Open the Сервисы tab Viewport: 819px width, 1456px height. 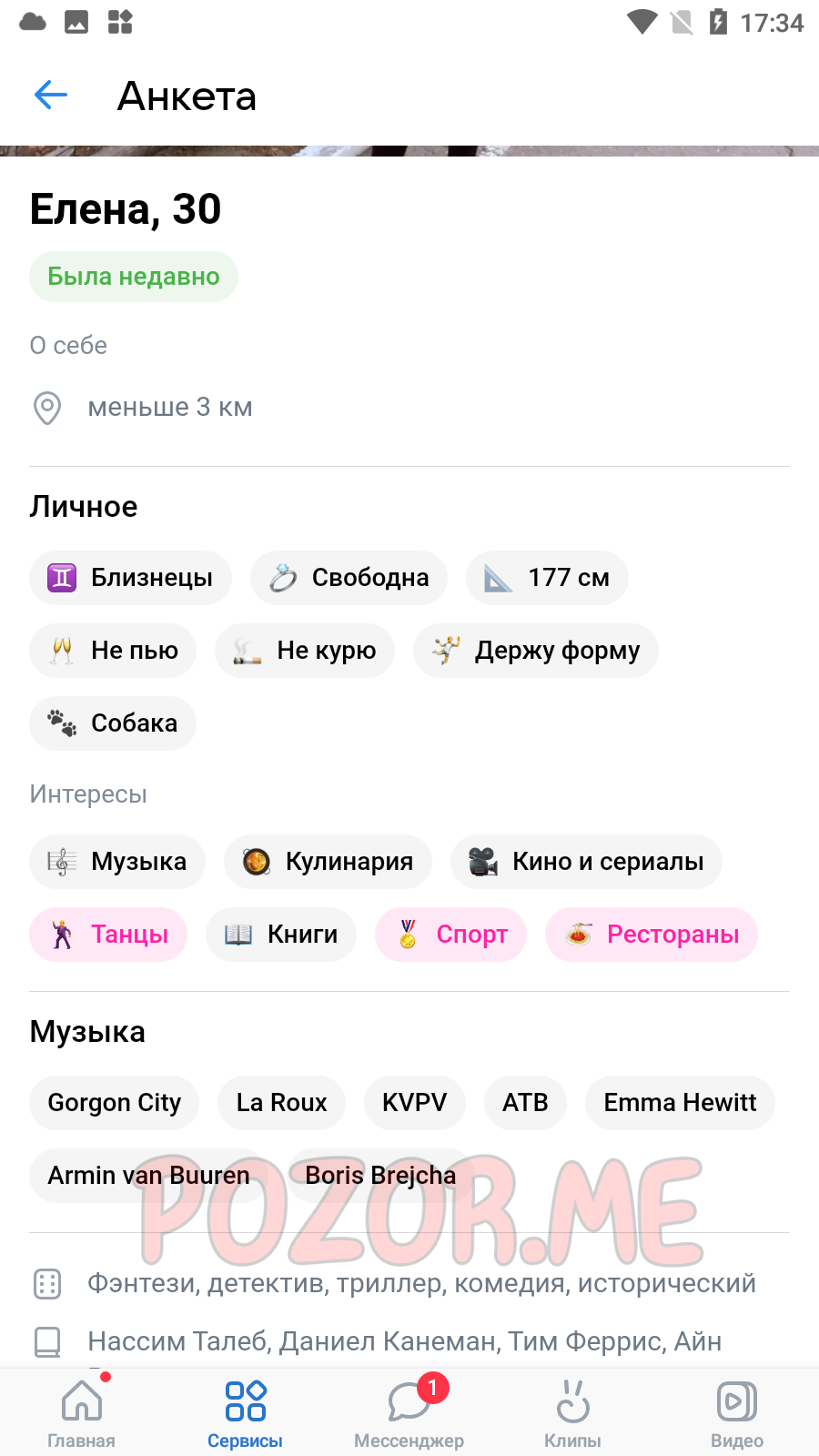tap(246, 1411)
